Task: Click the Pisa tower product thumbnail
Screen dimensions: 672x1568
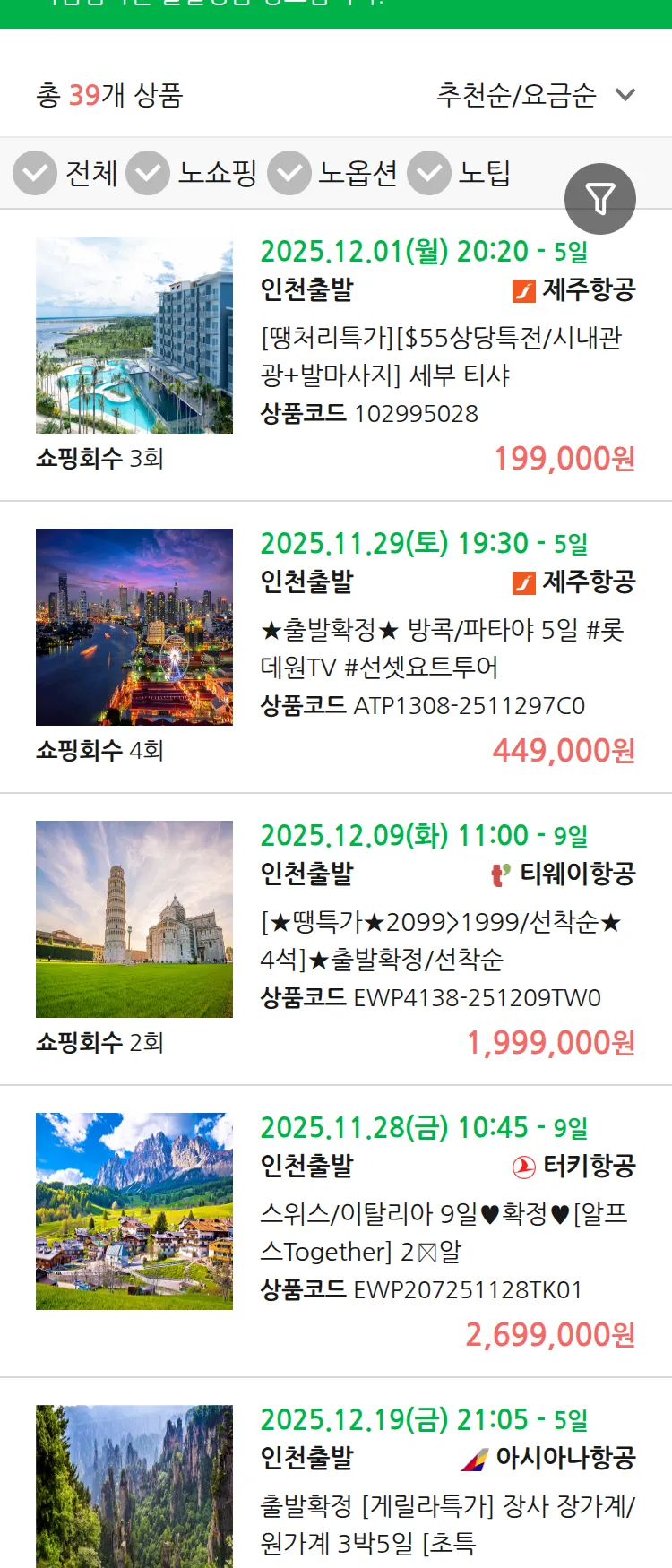Action: click(134, 918)
